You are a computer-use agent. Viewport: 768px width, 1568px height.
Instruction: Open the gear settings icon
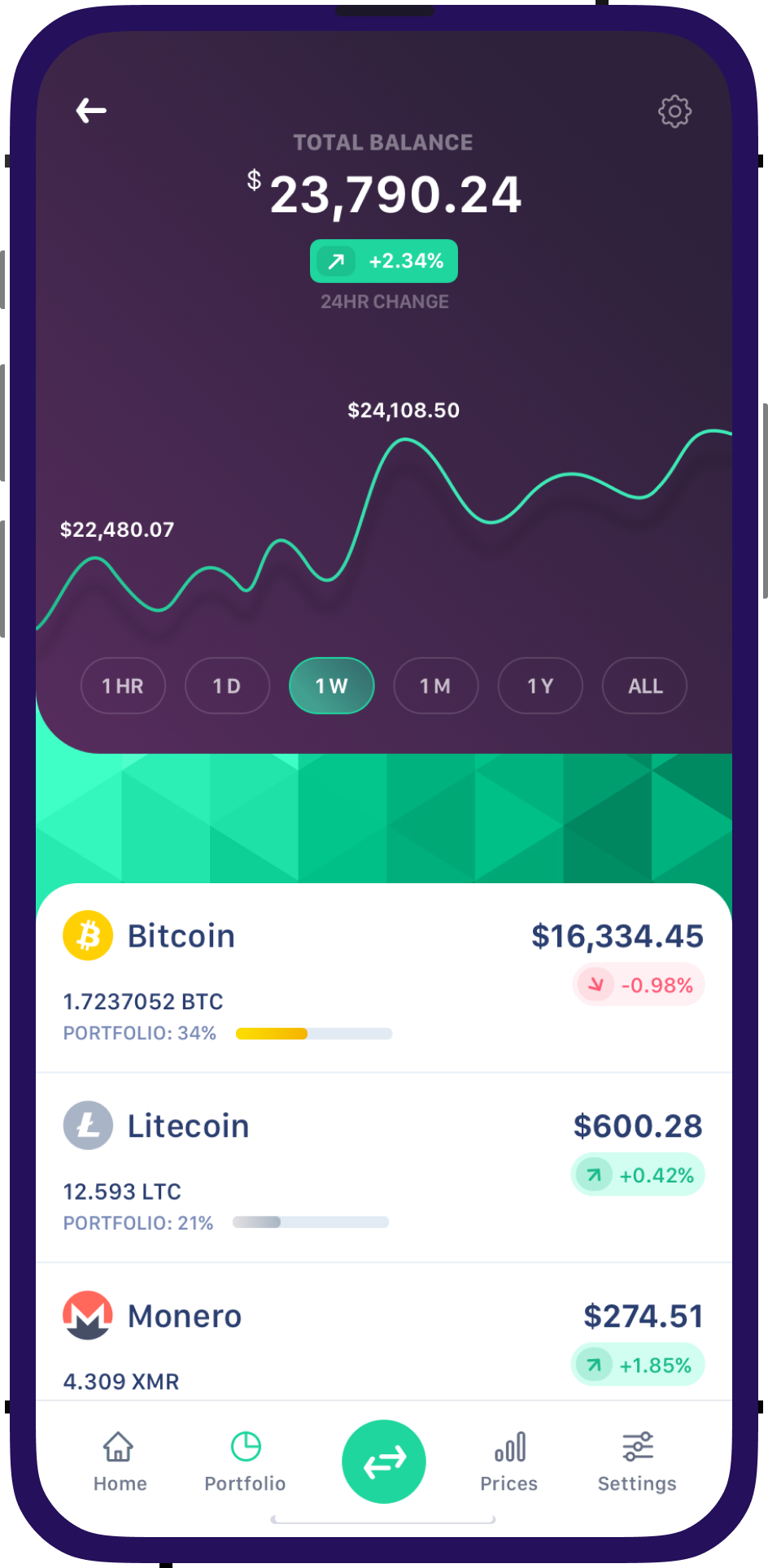(x=674, y=111)
